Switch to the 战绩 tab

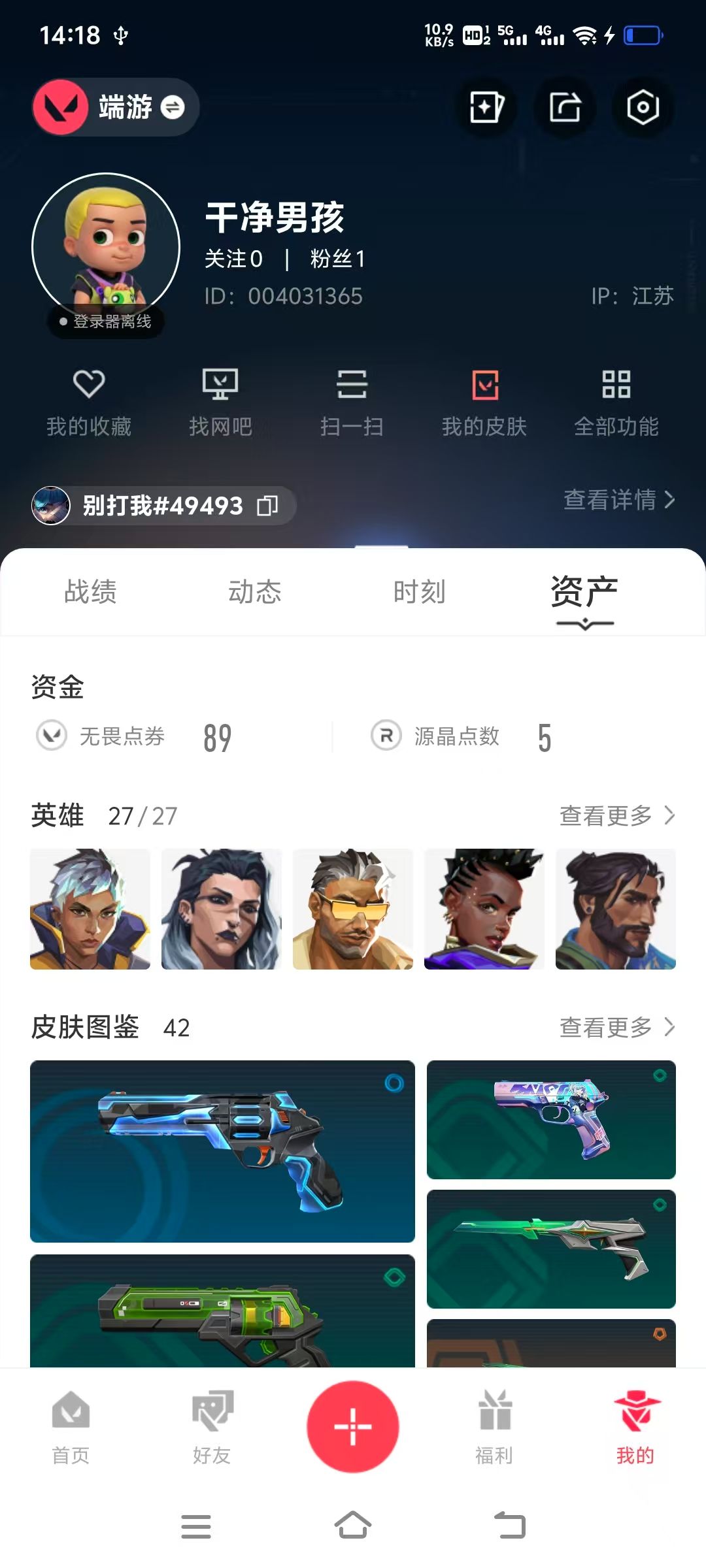(x=90, y=592)
